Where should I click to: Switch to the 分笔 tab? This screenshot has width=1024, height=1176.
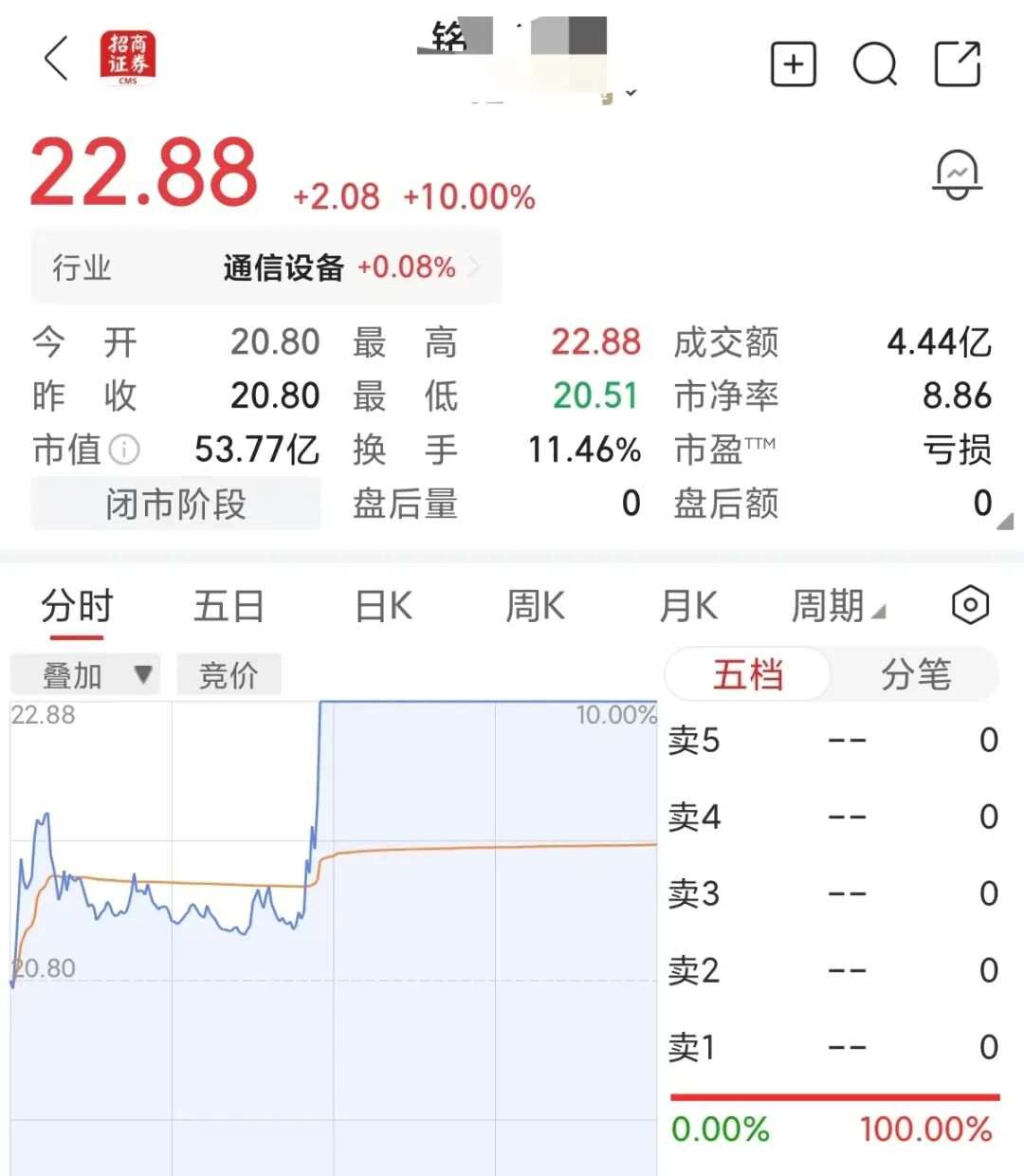pos(915,675)
